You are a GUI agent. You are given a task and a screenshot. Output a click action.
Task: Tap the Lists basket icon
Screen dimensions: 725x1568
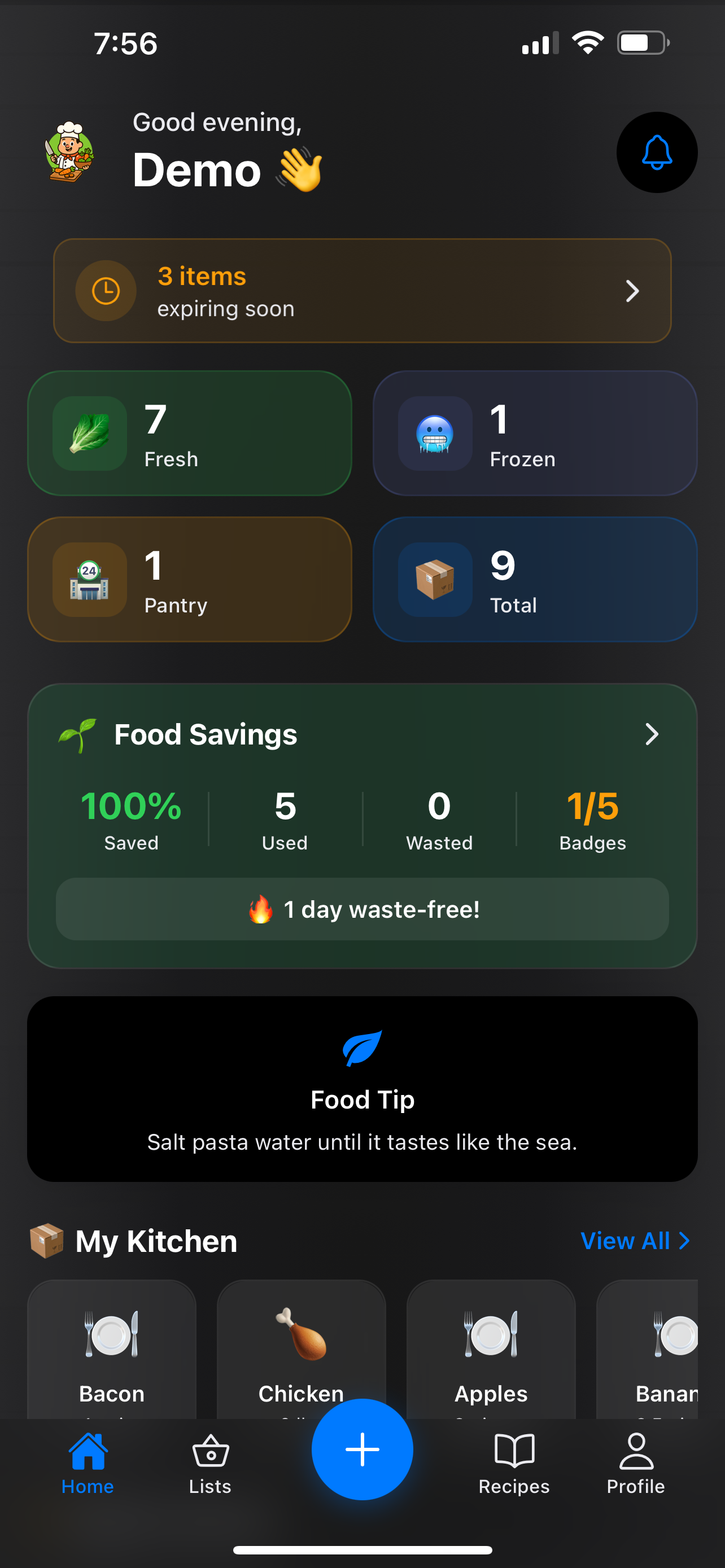(210, 1449)
